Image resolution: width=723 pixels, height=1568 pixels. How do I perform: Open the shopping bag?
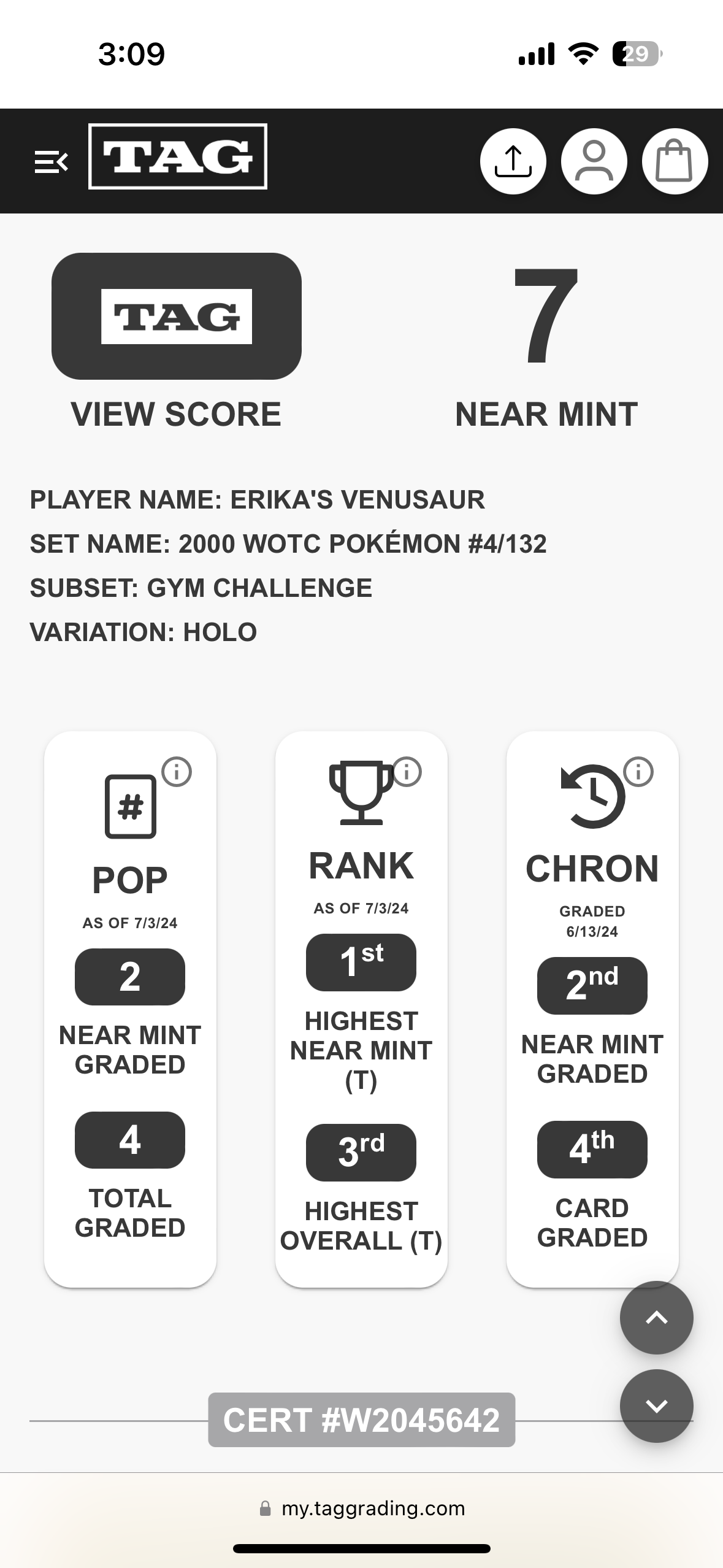[x=675, y=161]
